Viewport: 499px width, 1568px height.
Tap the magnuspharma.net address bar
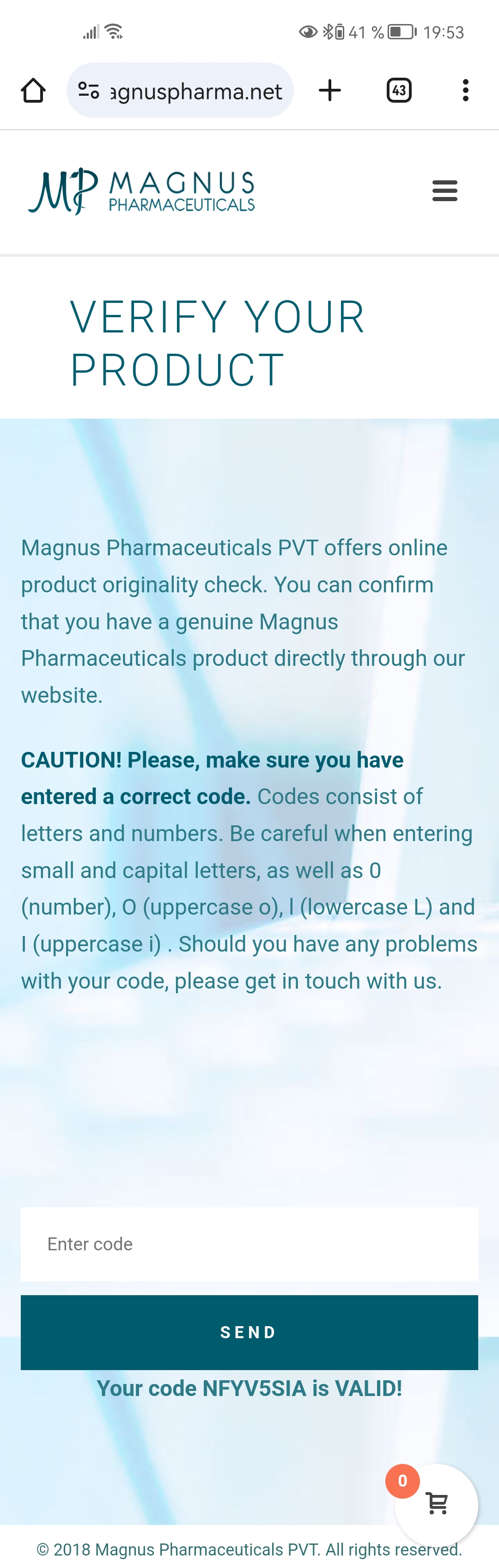195,91
